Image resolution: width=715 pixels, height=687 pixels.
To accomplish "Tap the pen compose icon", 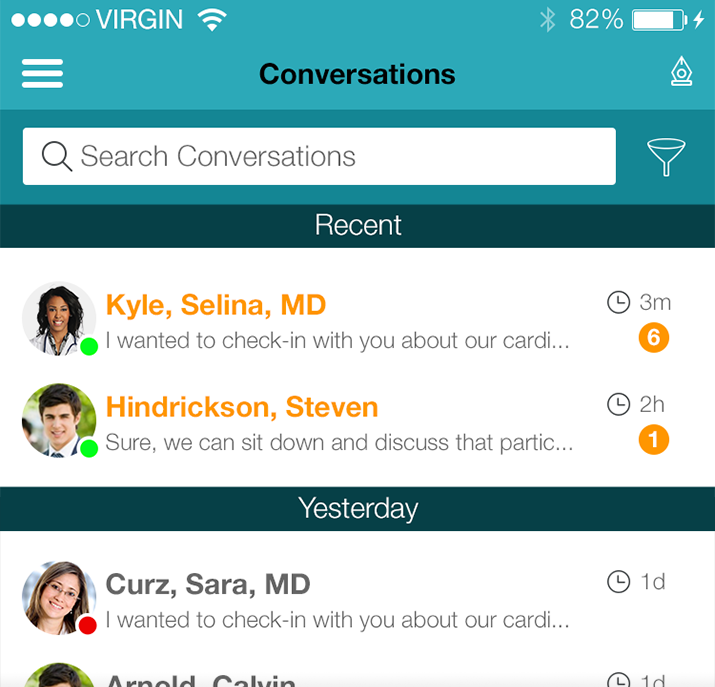I will coord(681,73).
